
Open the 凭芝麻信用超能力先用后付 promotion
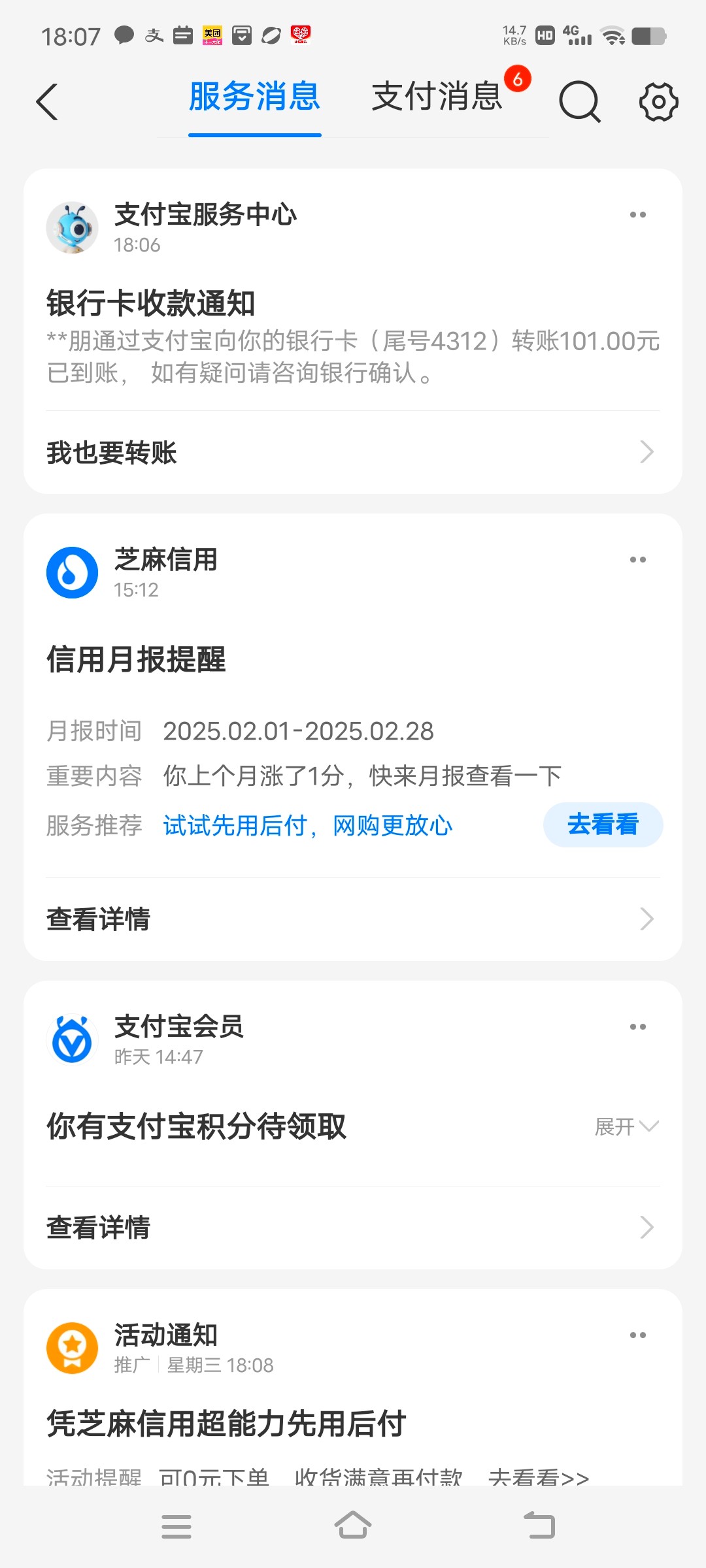pos(226,1424)
